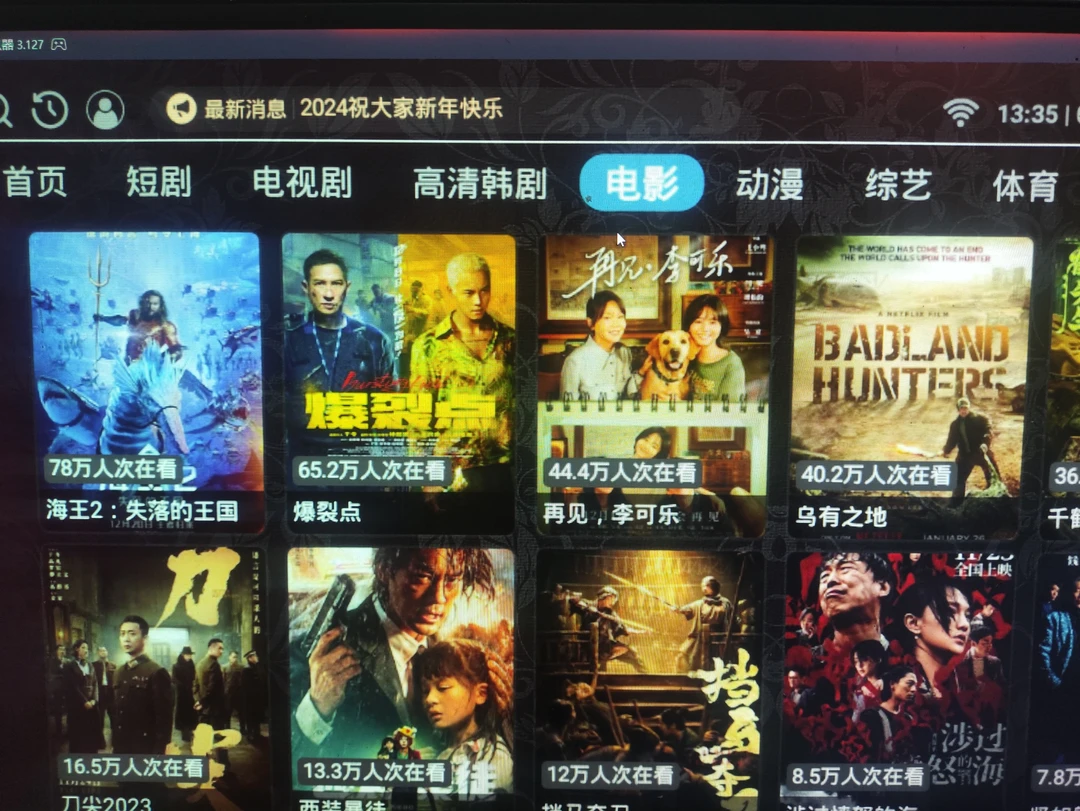
Task: Switch to the 短剧 tab
Action: [x=158, y=182]
